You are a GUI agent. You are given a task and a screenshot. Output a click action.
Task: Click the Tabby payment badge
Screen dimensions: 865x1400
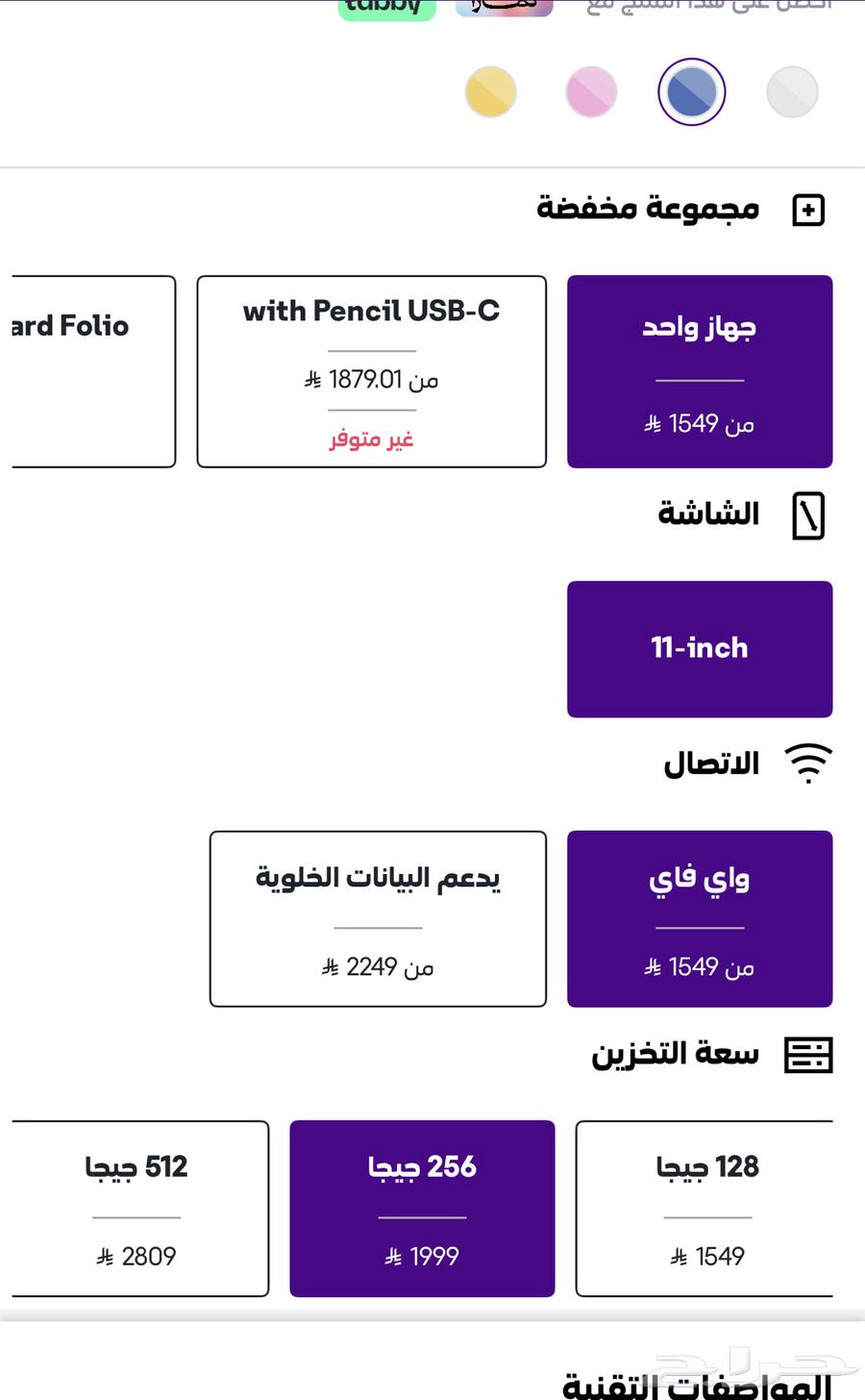[386, 7]
